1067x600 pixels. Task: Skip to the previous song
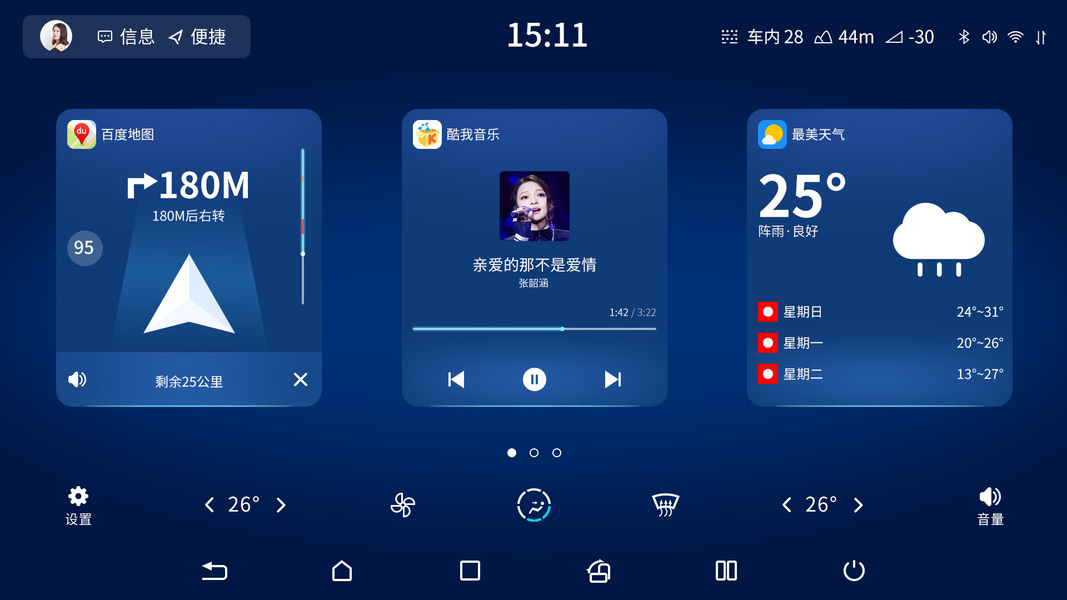click(x=456, y=379)
